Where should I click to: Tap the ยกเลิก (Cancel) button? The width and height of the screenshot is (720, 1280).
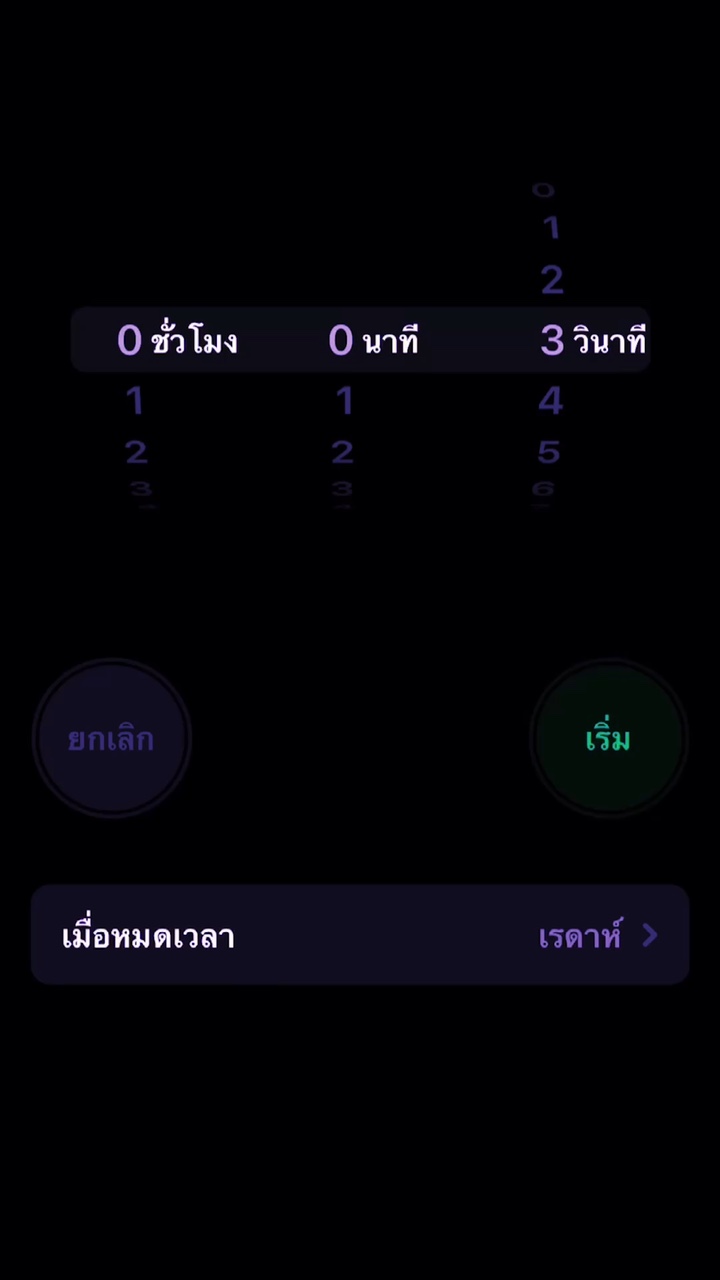point(111,739)
